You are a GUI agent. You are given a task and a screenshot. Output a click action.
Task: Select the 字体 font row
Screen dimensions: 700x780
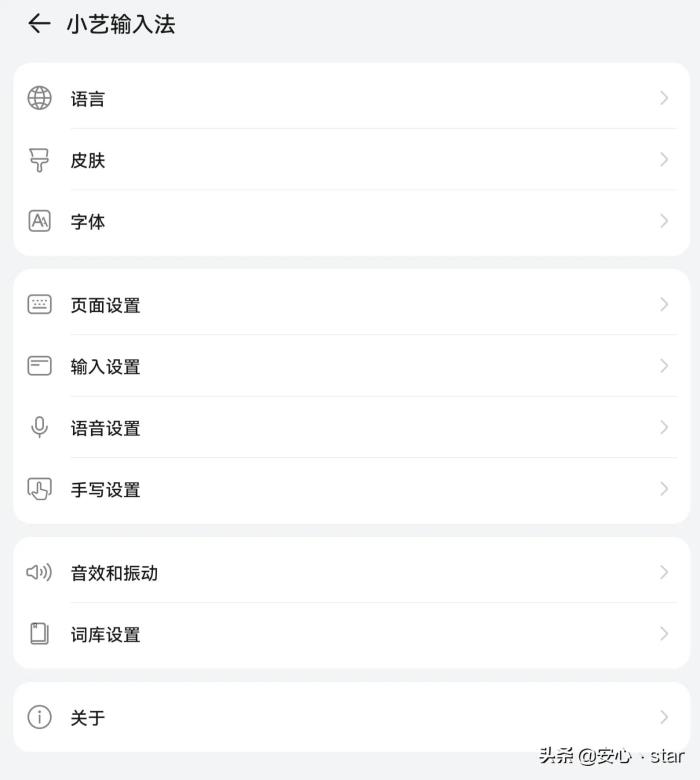pyautogui.click(x=350, y=221)
